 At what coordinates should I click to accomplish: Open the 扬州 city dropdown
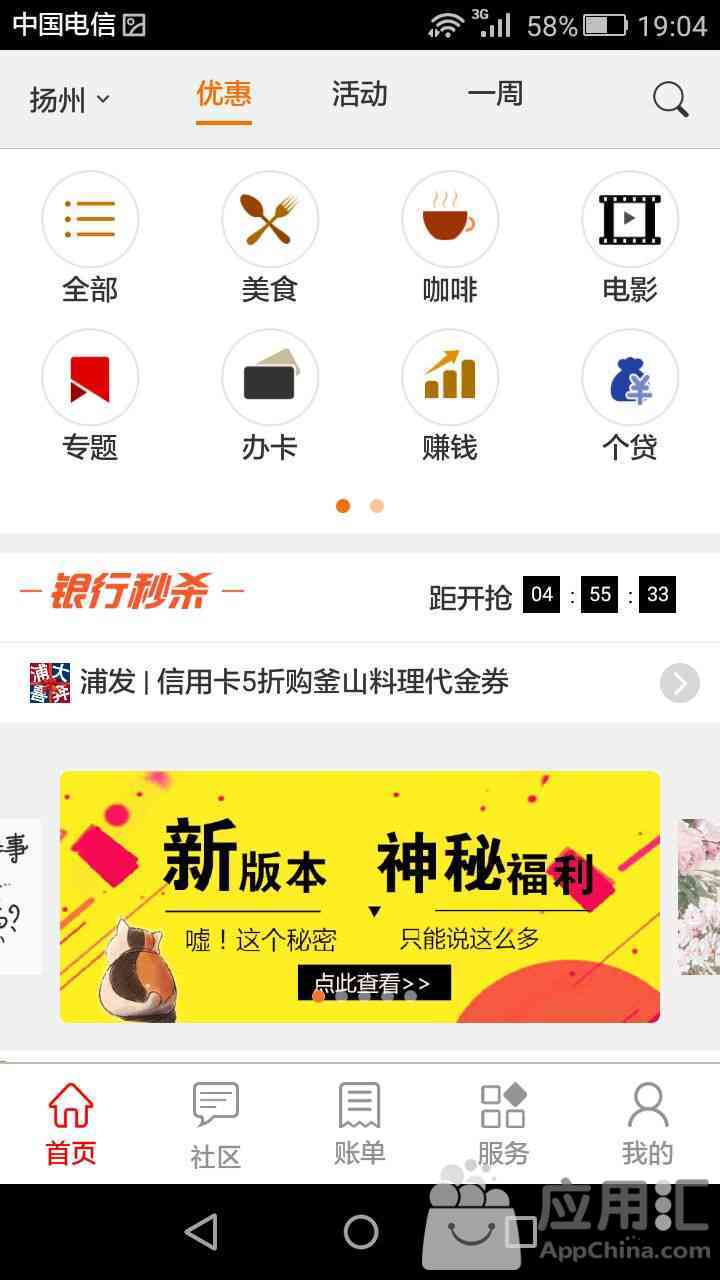[x=69, y=100]
